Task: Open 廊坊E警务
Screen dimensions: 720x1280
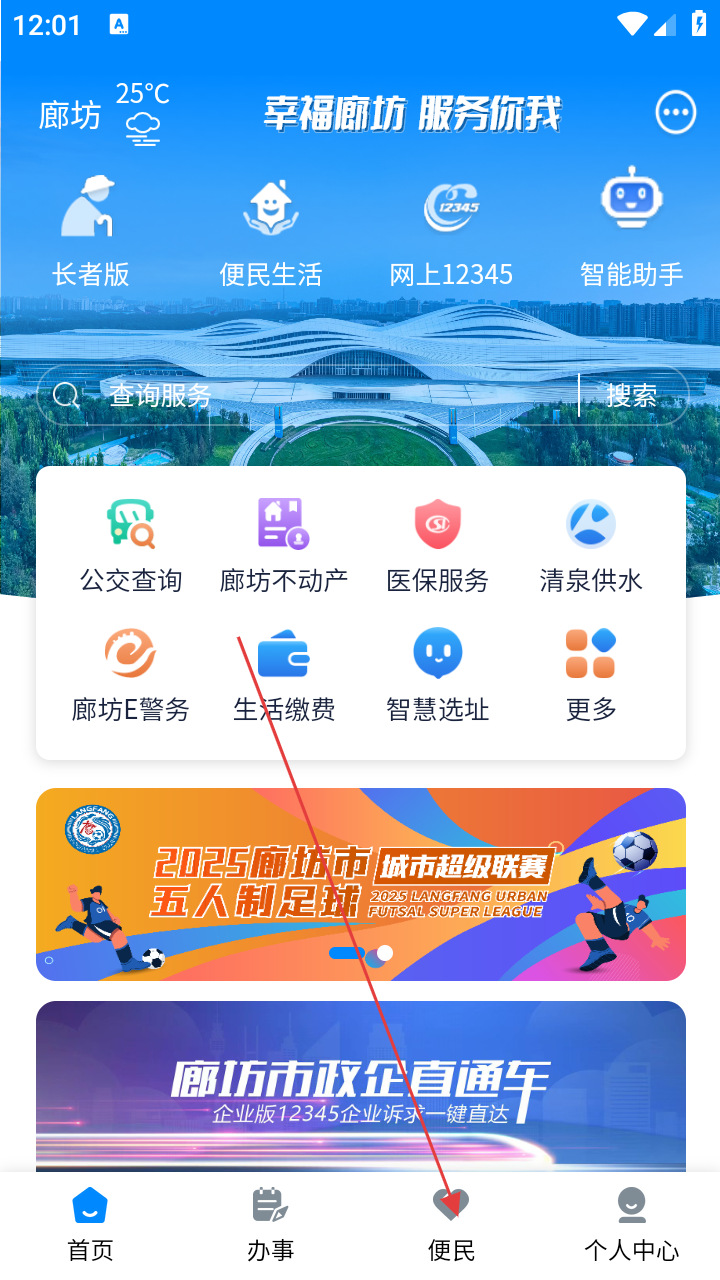Action: 131,675
